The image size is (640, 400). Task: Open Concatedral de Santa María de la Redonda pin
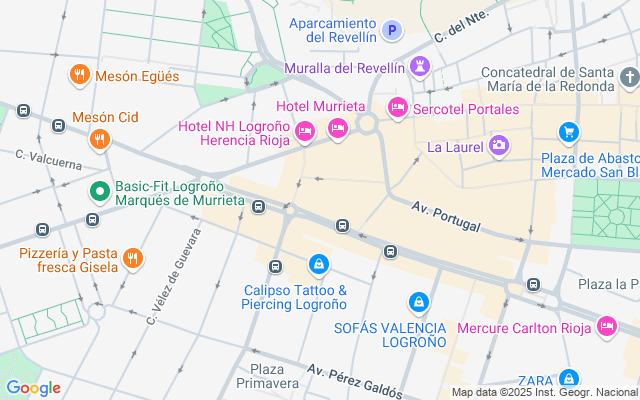pyautogui.click(x=629, y=76)
